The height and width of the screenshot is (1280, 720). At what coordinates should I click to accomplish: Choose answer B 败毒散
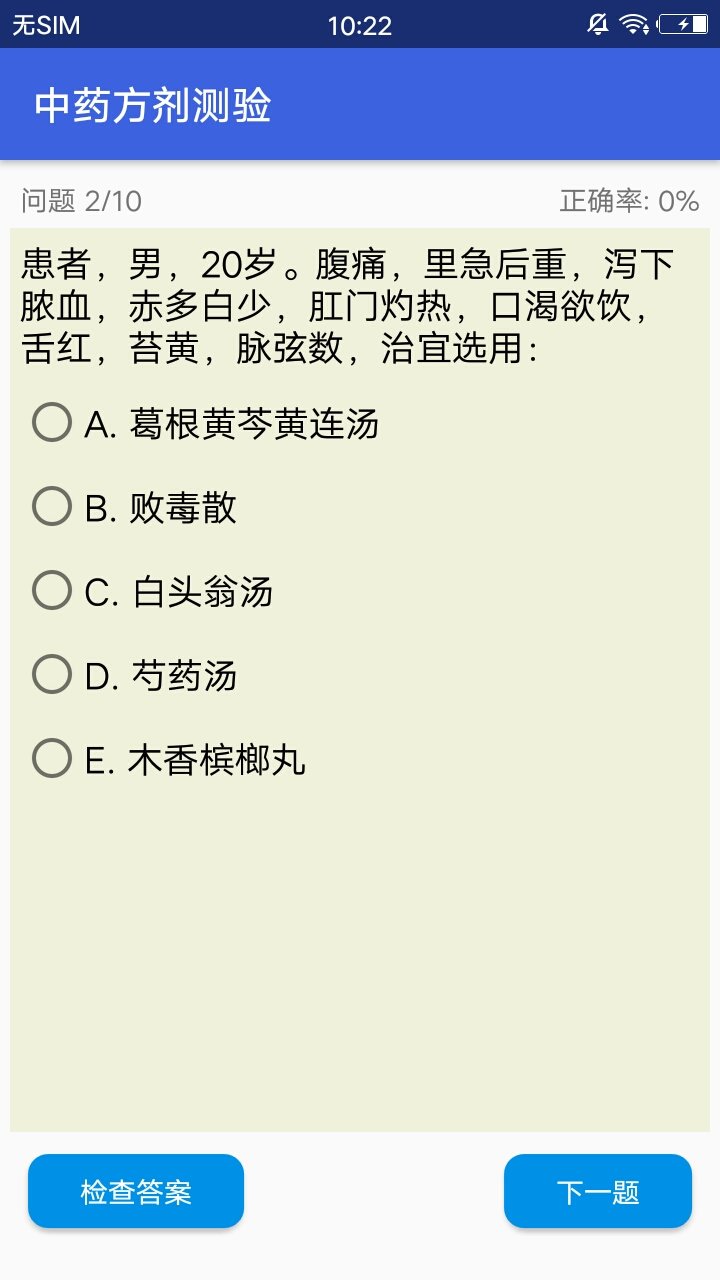coord(135,508)
